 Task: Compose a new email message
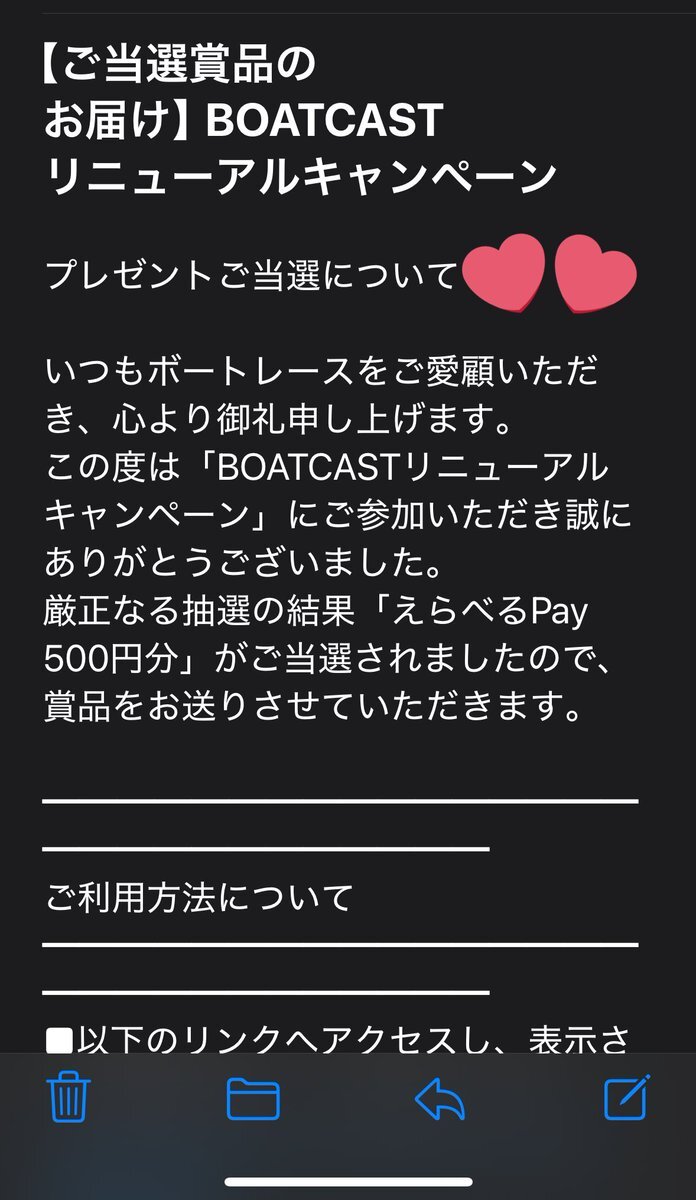pos(627,1098)
